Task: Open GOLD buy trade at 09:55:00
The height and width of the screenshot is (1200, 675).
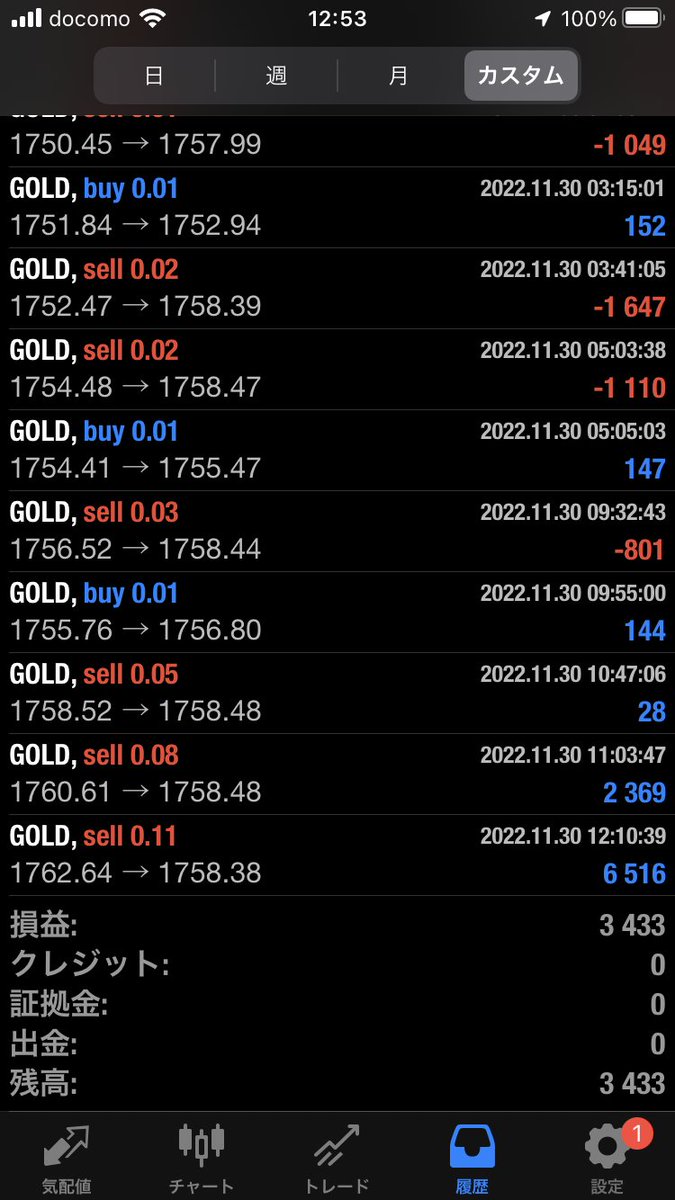Action: [337, 612]
